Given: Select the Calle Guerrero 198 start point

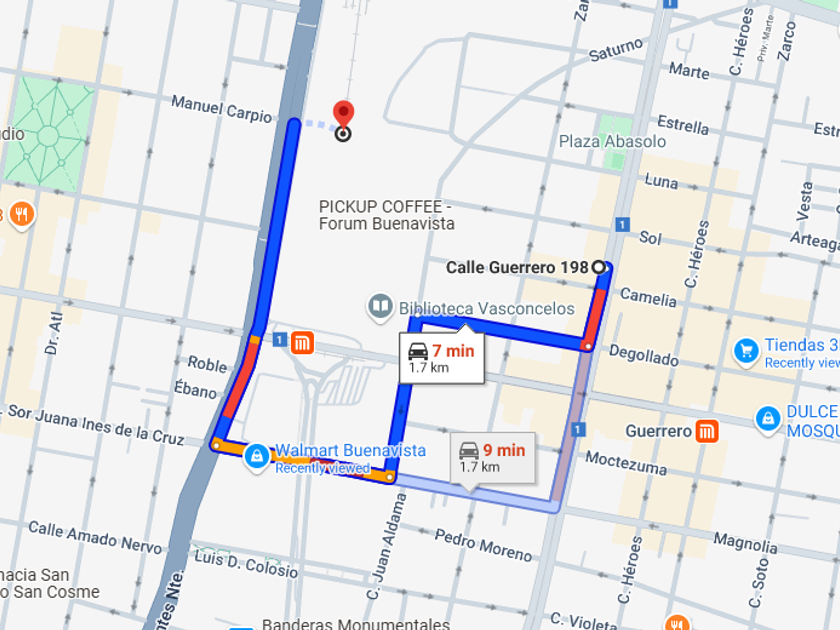Looking at the screenshot, I should pyautogui.click(x=598, y=267).
